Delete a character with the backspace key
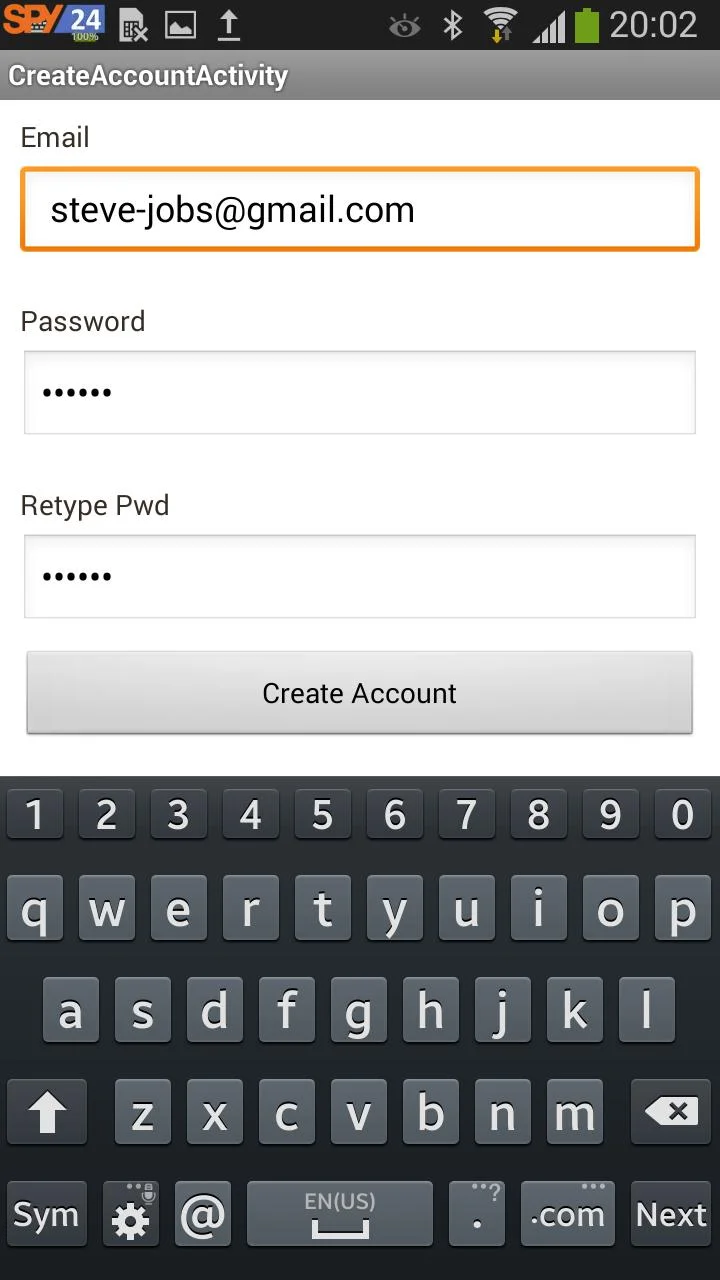720x1280 pixels. pyautogui.click(x=672, y=1112)
